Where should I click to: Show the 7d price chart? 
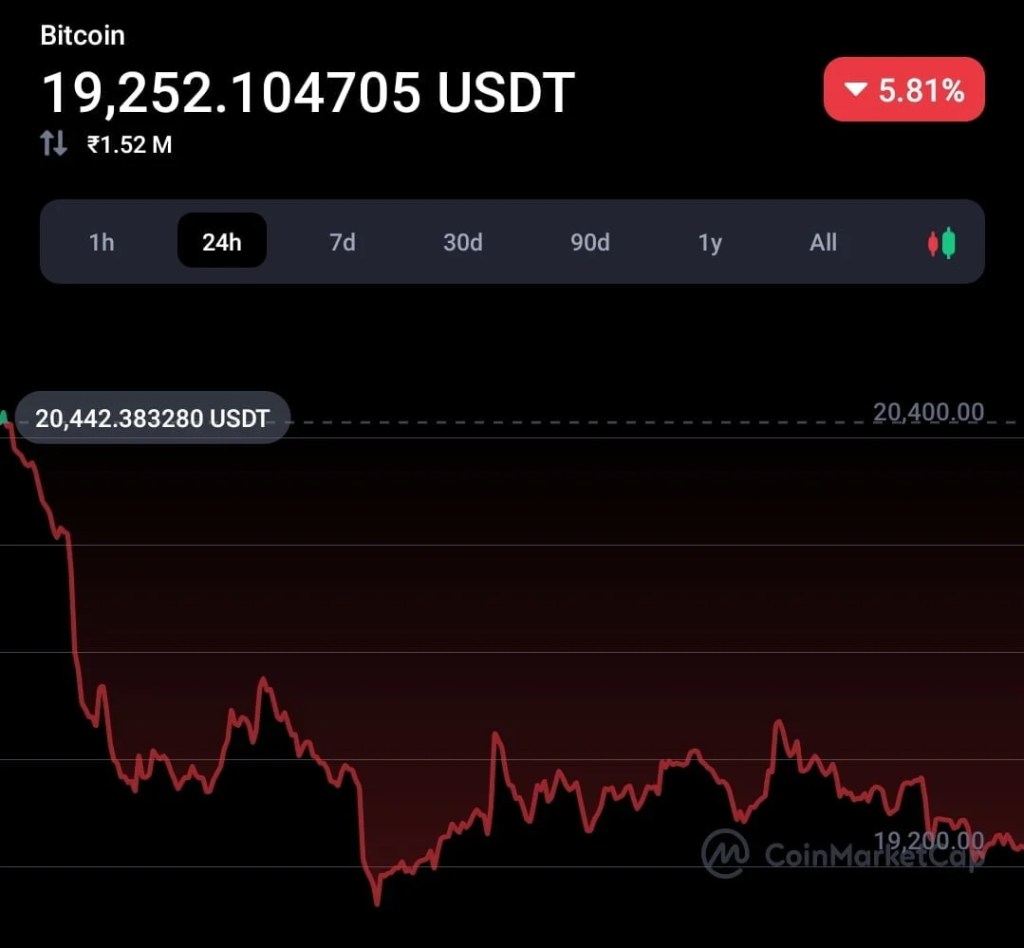tap(342, 242)
